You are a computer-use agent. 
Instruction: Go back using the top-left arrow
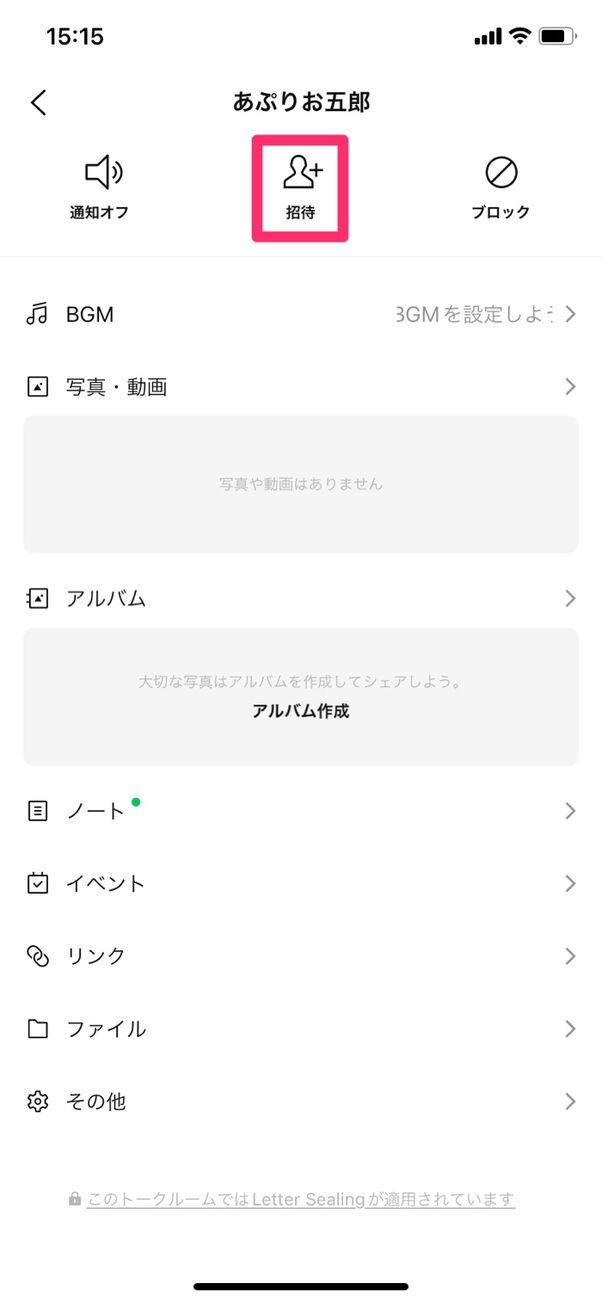[x=39, y=102]
